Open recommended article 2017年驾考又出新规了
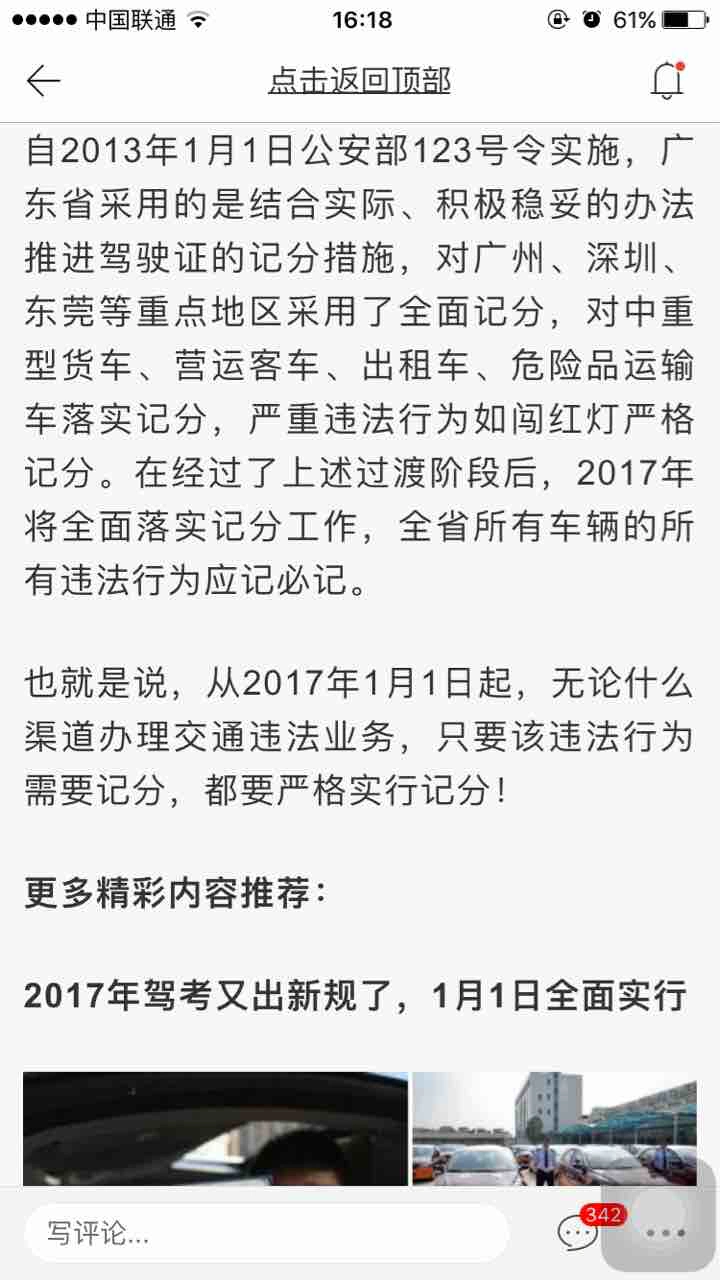Image resolution: width=720 pixels, height=1280 pixels. [x=355, y=996]
